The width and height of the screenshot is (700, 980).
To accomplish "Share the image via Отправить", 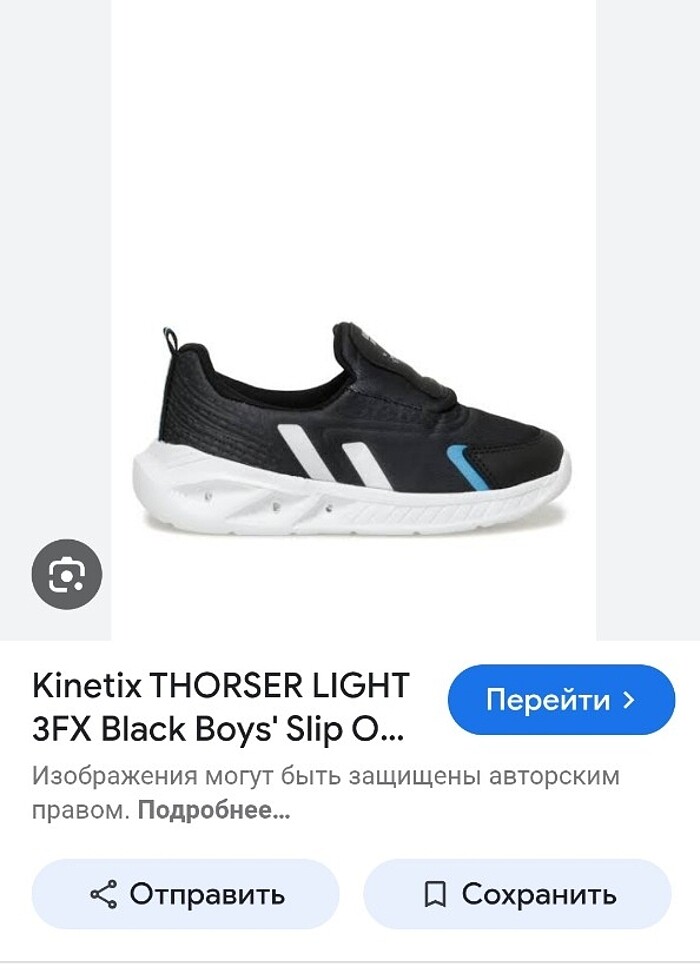I will (x=186, y=894).
